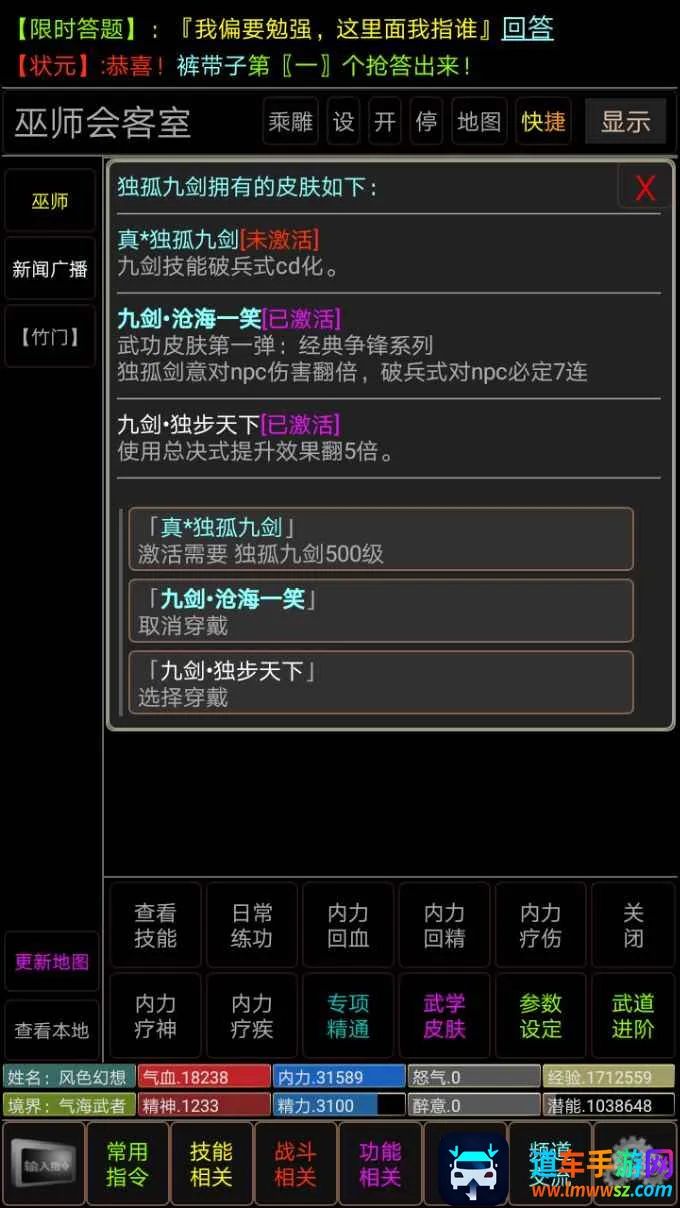Close the 独孤九剑 skin dialog
Viewport: 680px width, 1208px height.
pos(645,187)
